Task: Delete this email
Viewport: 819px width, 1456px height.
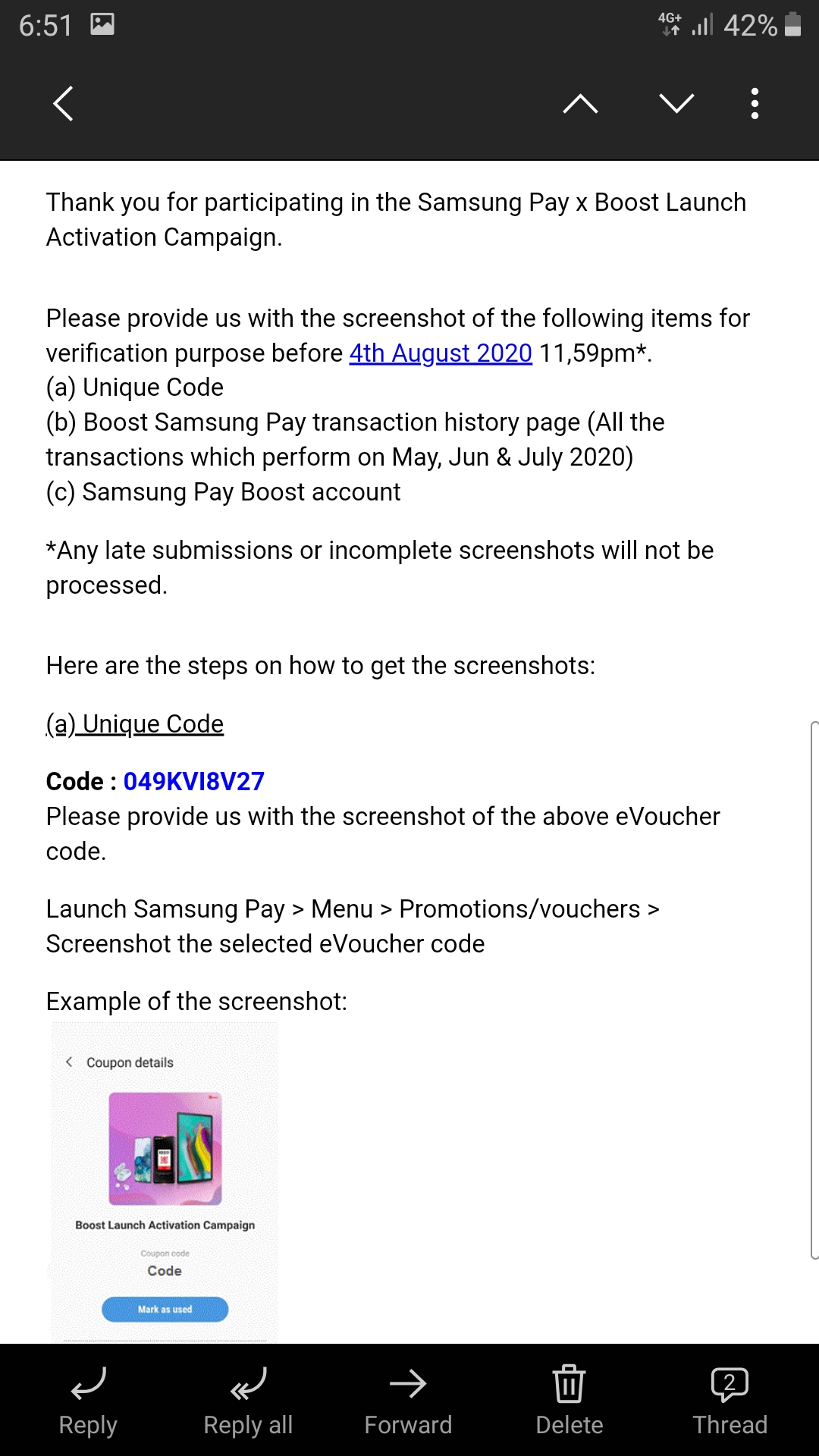Action: [569, 1401]
